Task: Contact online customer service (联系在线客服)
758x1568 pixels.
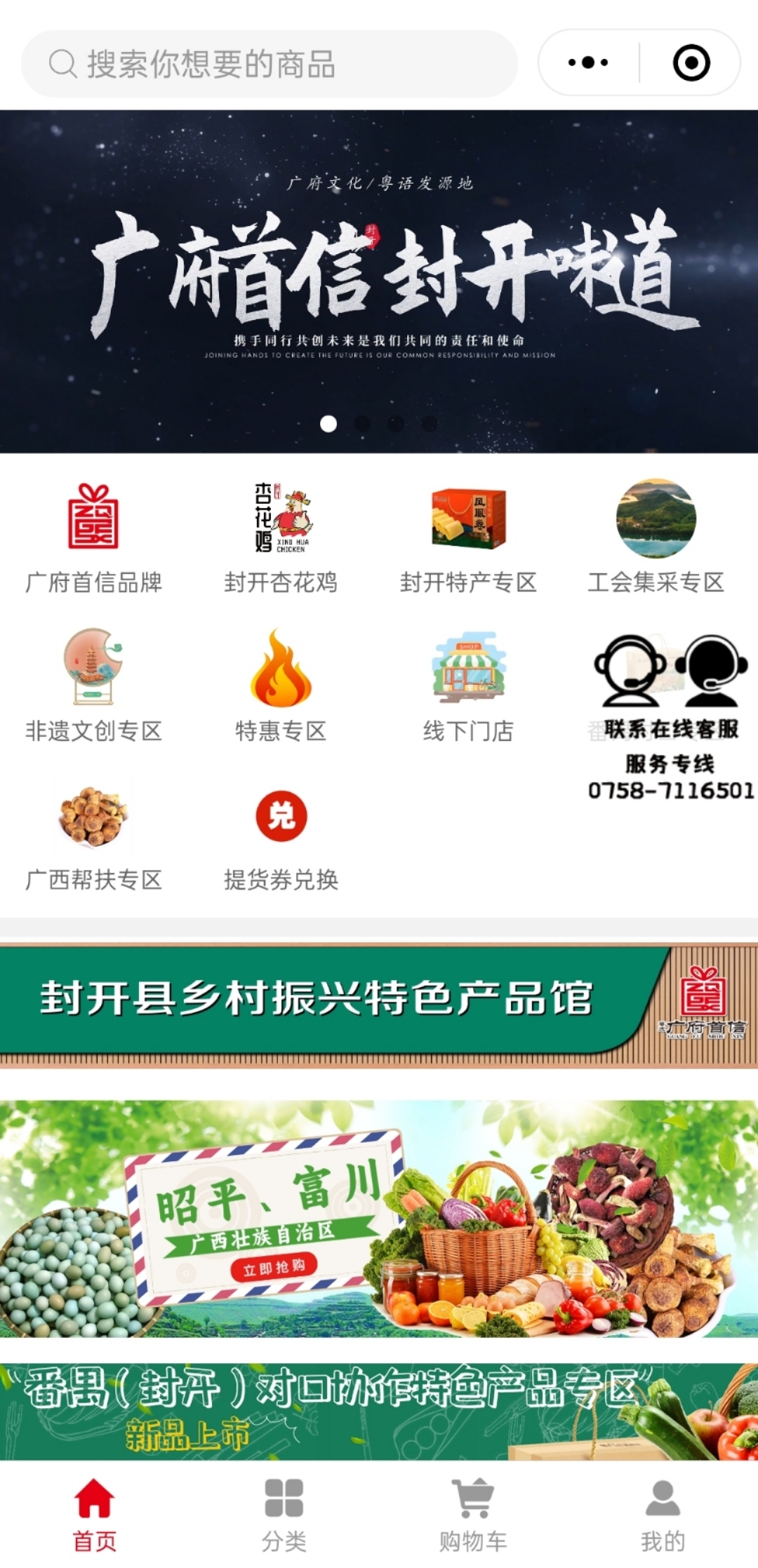Action: pos(670,702)
